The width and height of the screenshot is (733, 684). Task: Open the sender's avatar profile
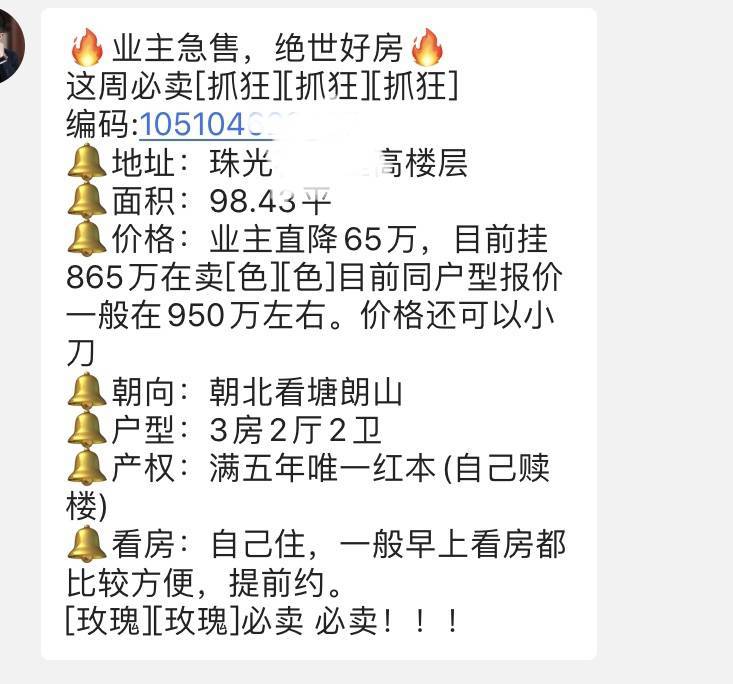click(10, 45)
